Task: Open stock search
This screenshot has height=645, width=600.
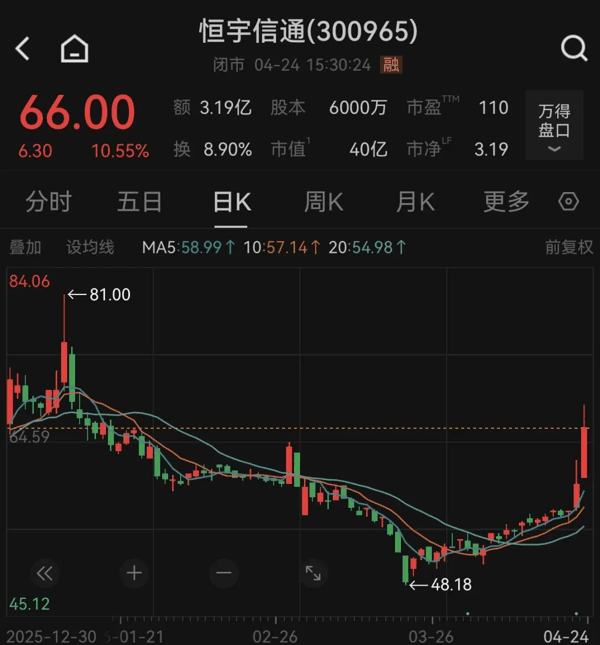Action: pyautogui.click(x=574, y=48)
